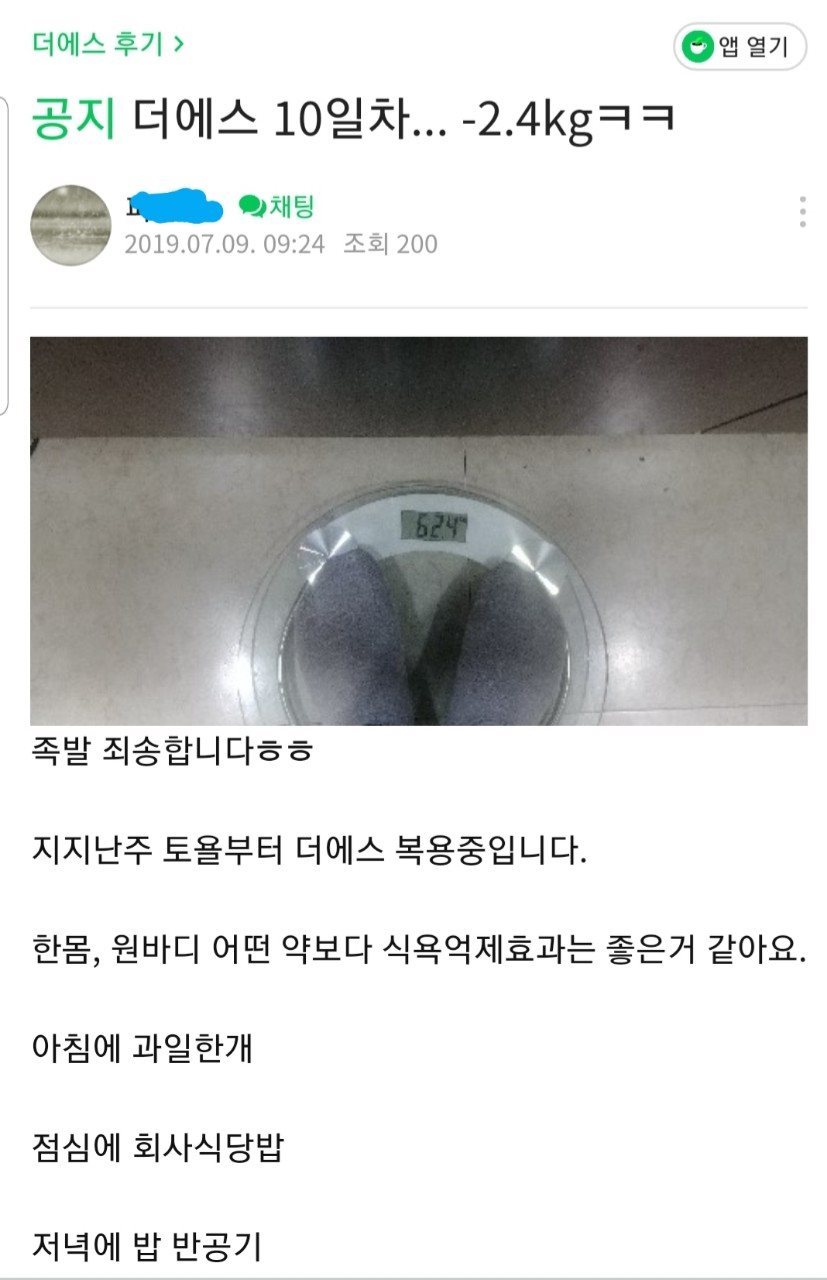Open the post's three-dot overflow menu
The width and height of the screenshot is (827, 1280).
click(802, 212)
